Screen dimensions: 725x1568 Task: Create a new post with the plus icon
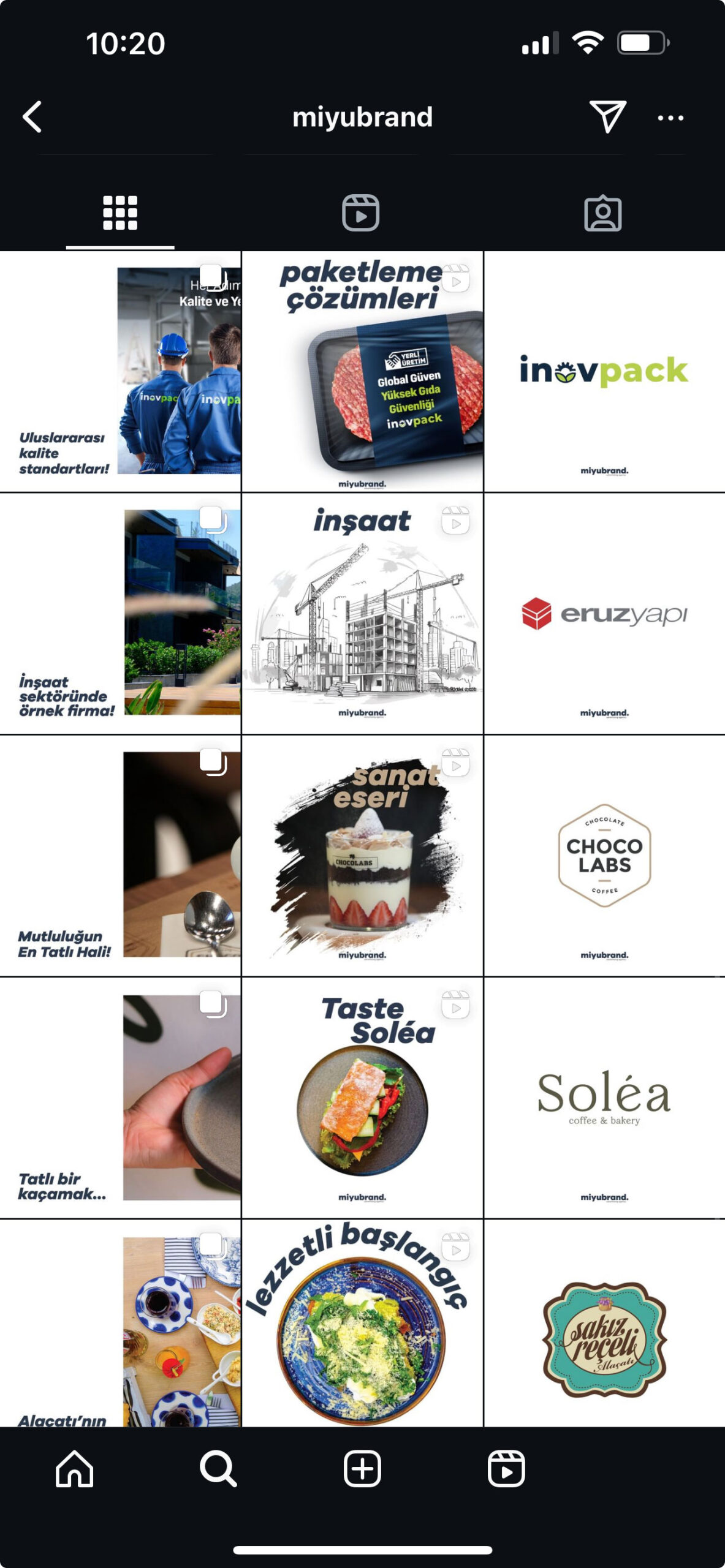pos(362,1468)
